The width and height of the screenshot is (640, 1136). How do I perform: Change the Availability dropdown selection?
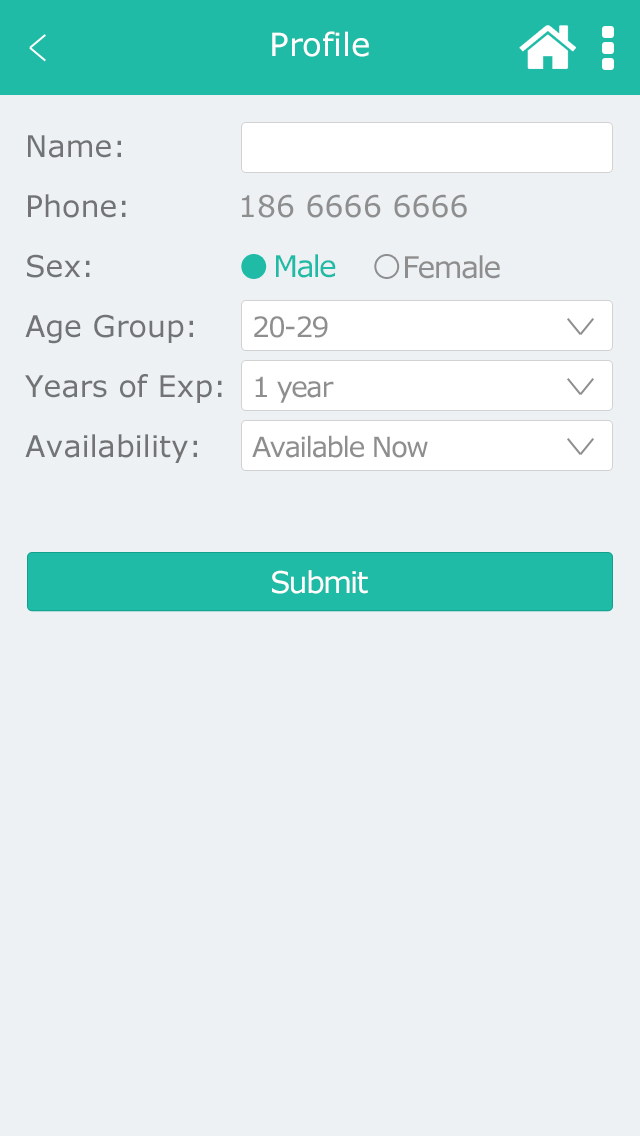coord(426,446)
